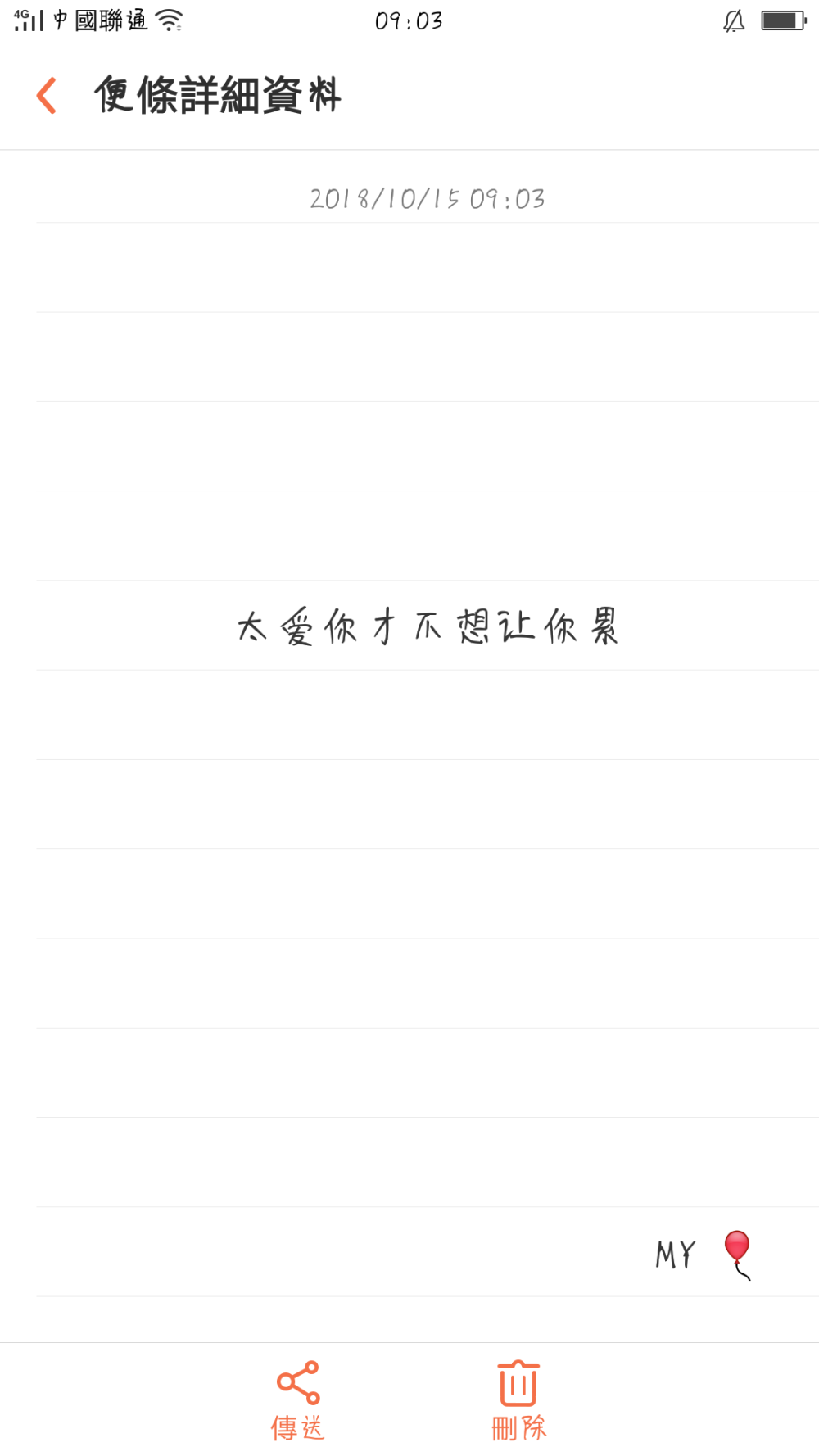Tap the clock showing 09:03
This screenshot has width=819, height=1456.
point(409,20)
